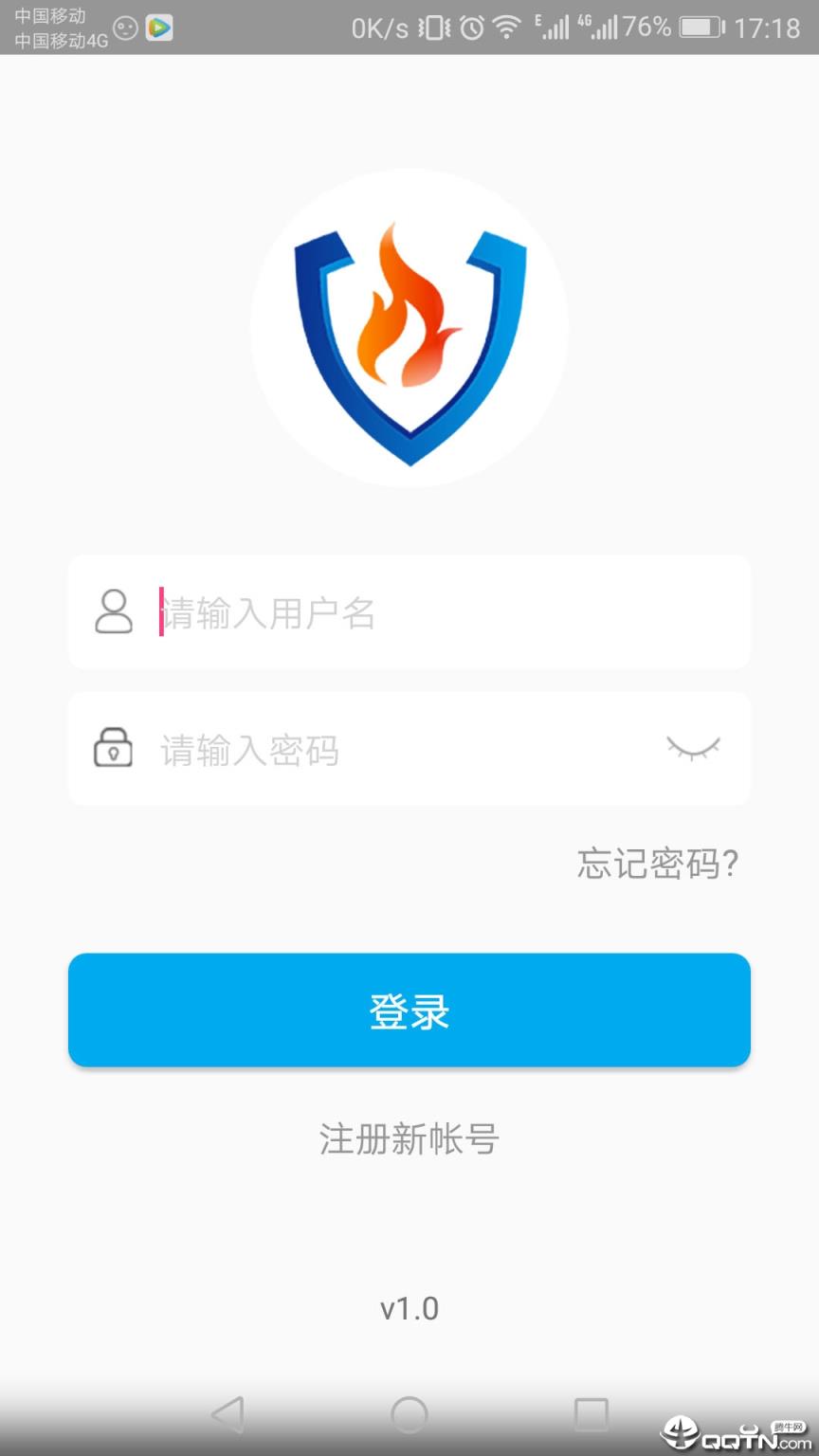
Task: Click the padlock icon beside password field
Action: (113, 749)
